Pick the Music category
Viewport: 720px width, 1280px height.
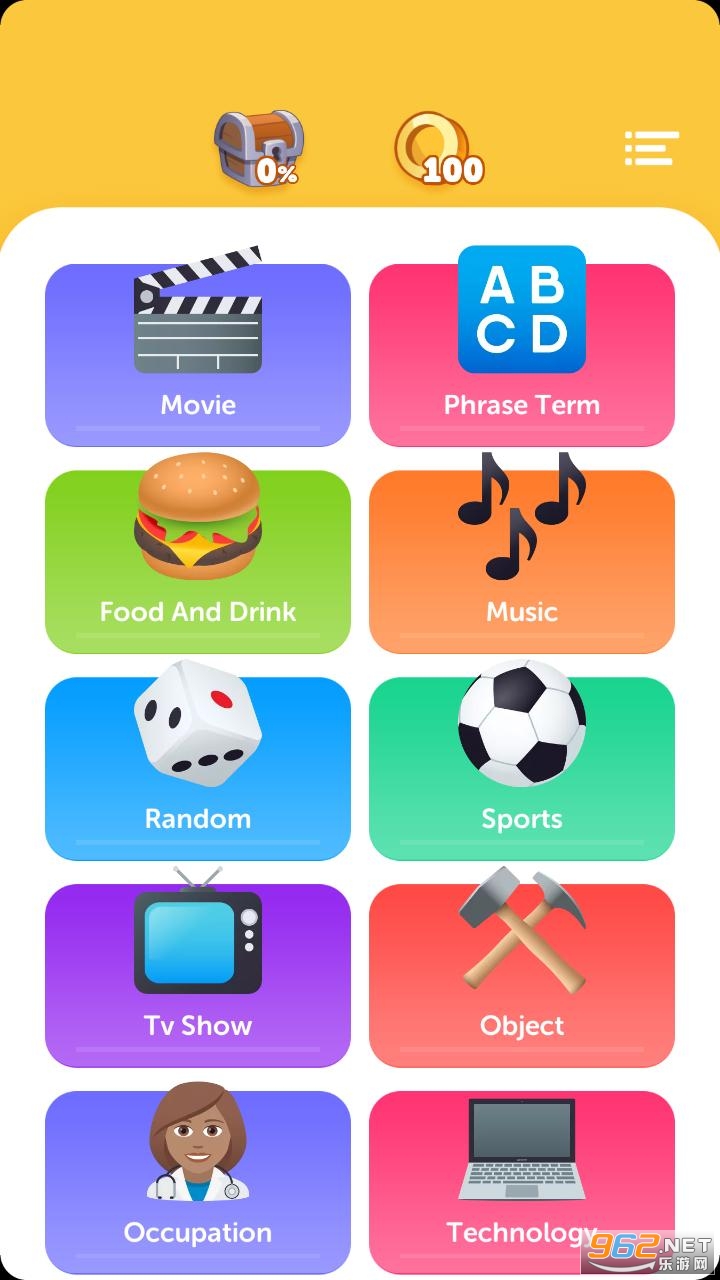(x=522, y=561)
